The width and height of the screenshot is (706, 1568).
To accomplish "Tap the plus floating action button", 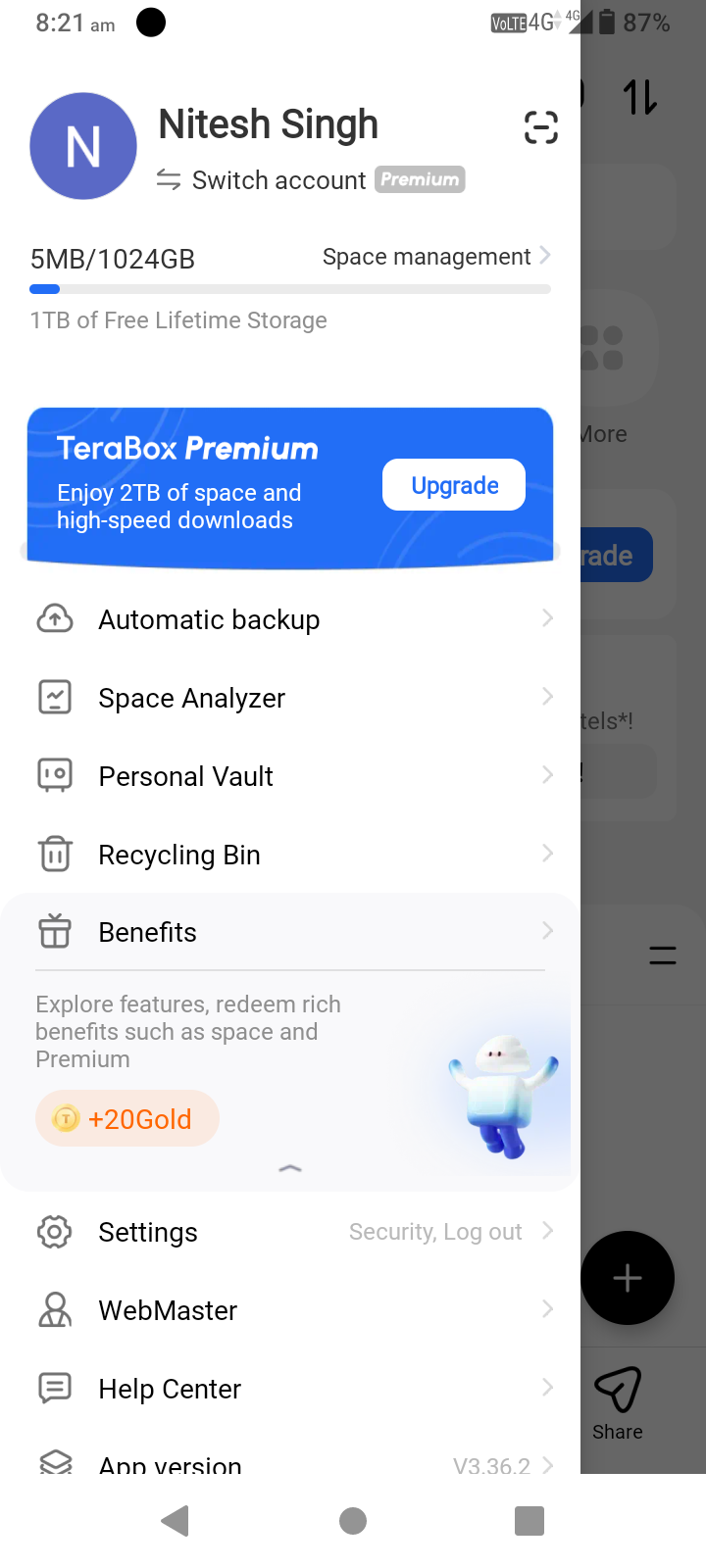I will pos(628,1278).
